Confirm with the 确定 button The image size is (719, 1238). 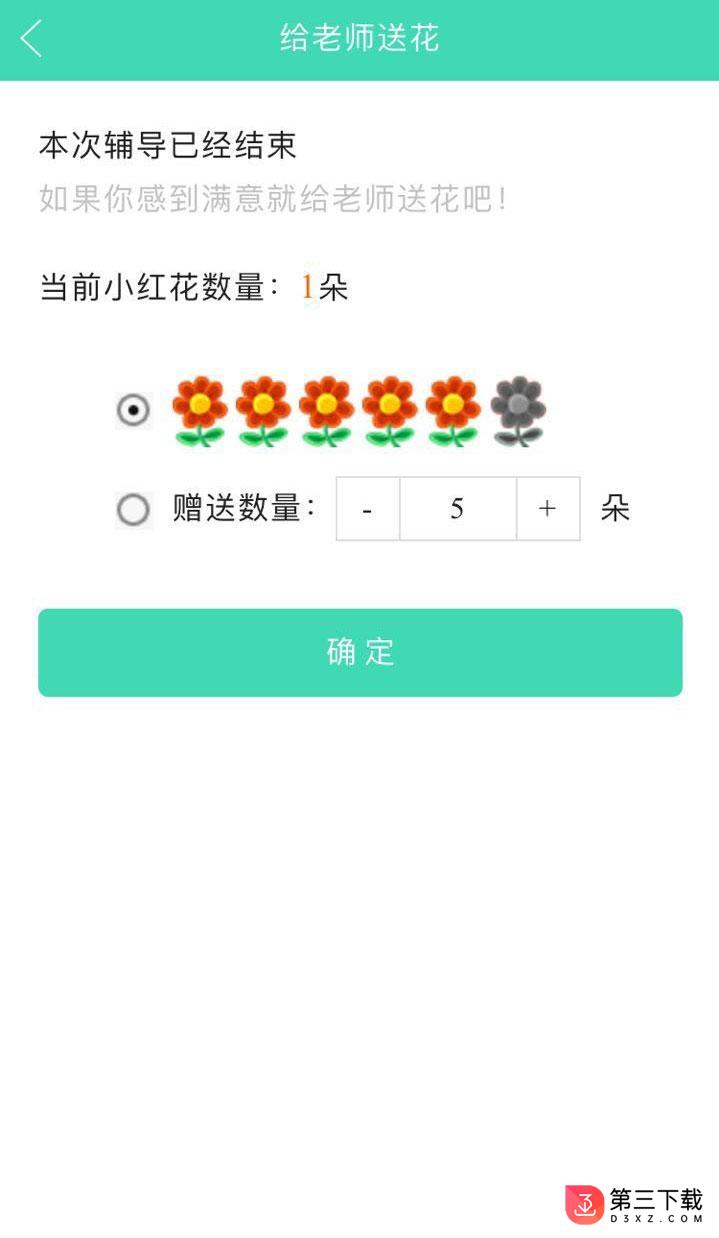click(360, 652)
